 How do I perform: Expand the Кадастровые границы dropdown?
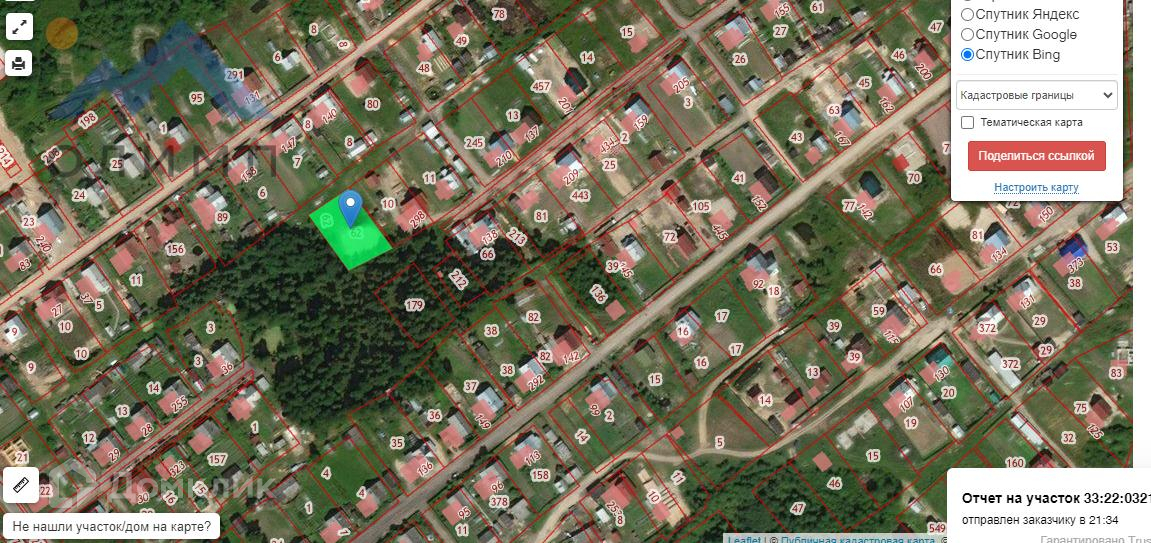[x=1036, y=96]
